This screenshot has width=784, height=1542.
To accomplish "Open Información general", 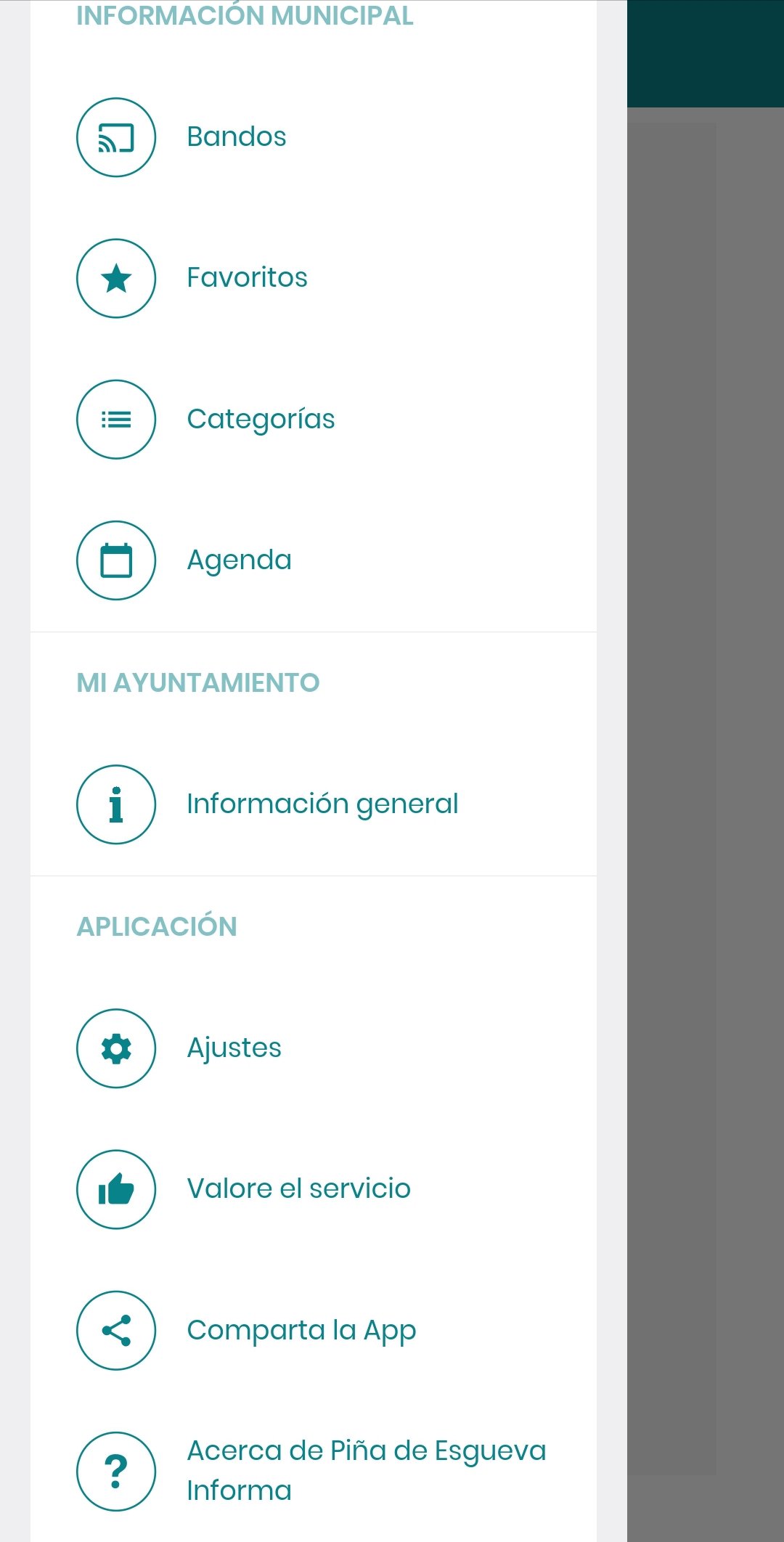I will (x=322, y=804).
